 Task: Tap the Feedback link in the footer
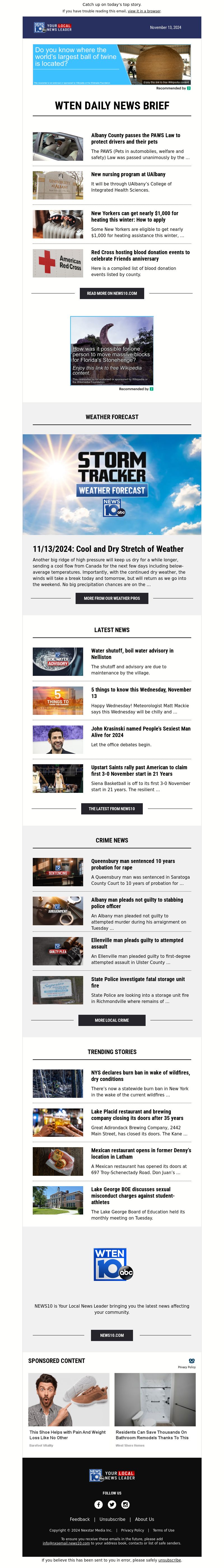pos(80,1519)
